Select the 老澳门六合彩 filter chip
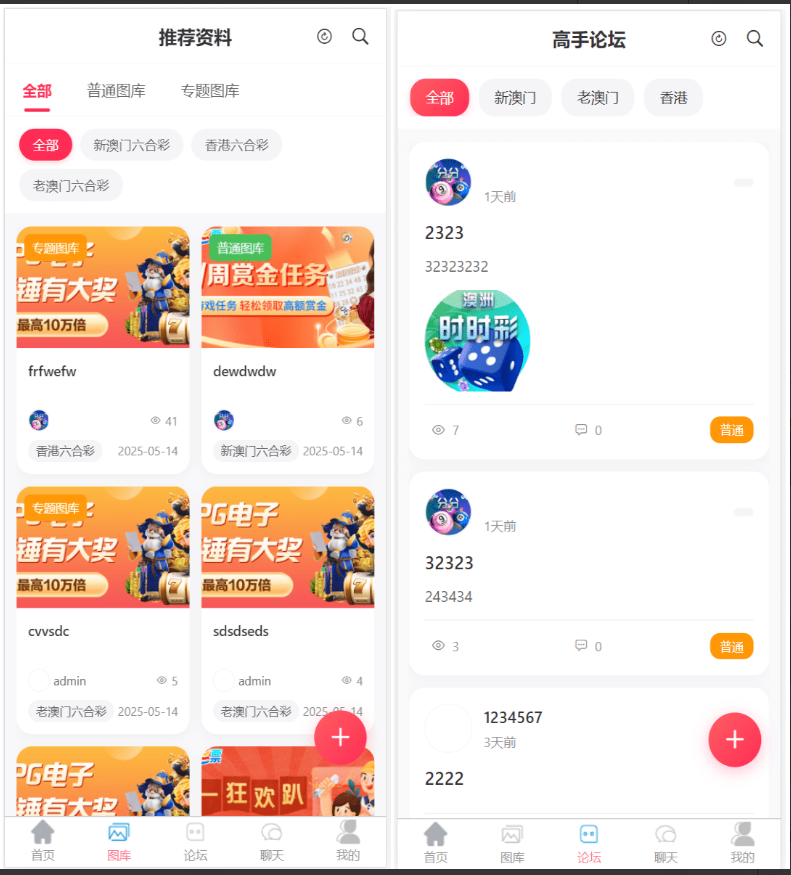This screenshot has width=791, height=875. [x=71, y=185]
